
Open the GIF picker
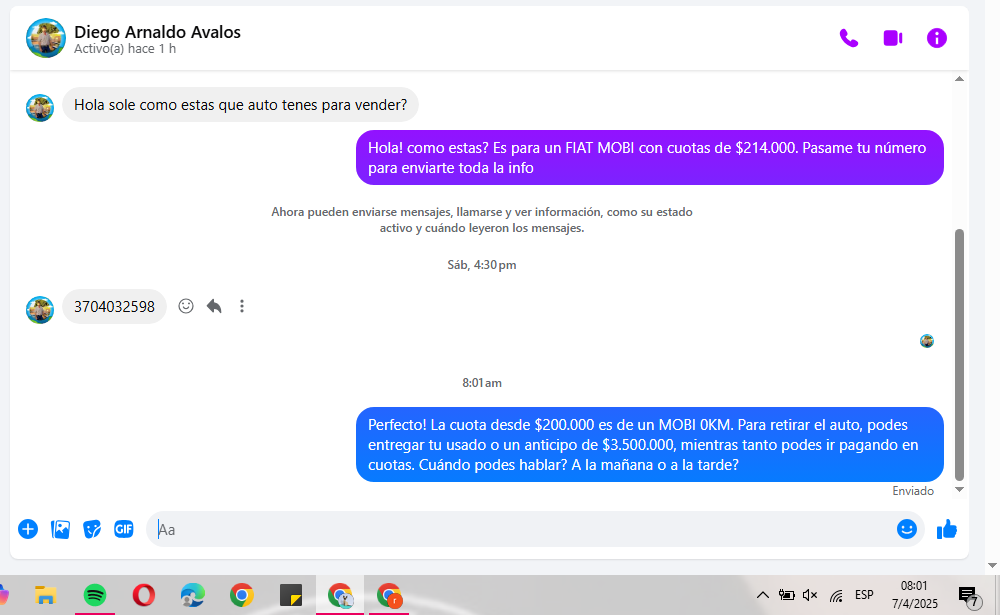[x=124, y=529]
